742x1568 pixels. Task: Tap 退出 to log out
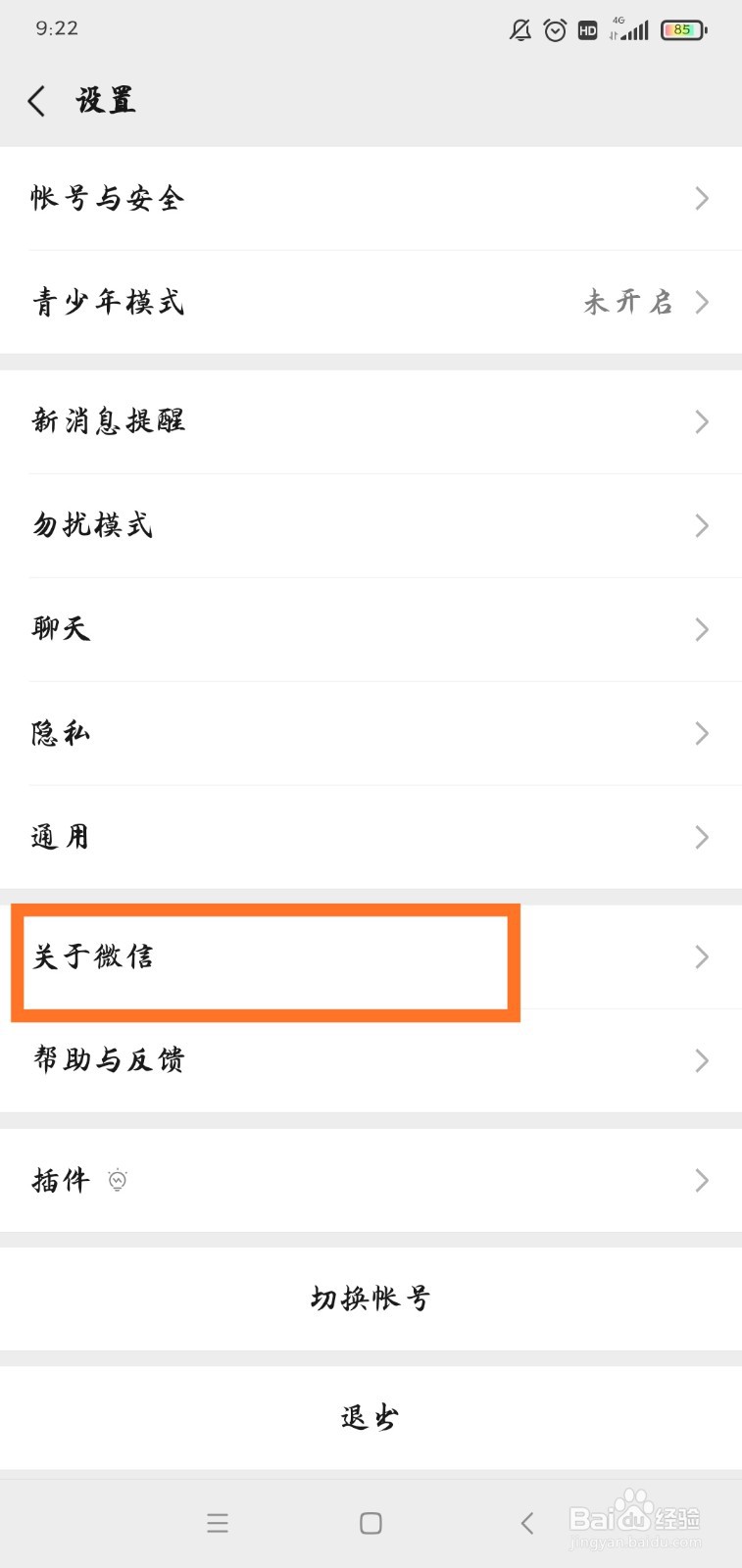point(371,1416)
